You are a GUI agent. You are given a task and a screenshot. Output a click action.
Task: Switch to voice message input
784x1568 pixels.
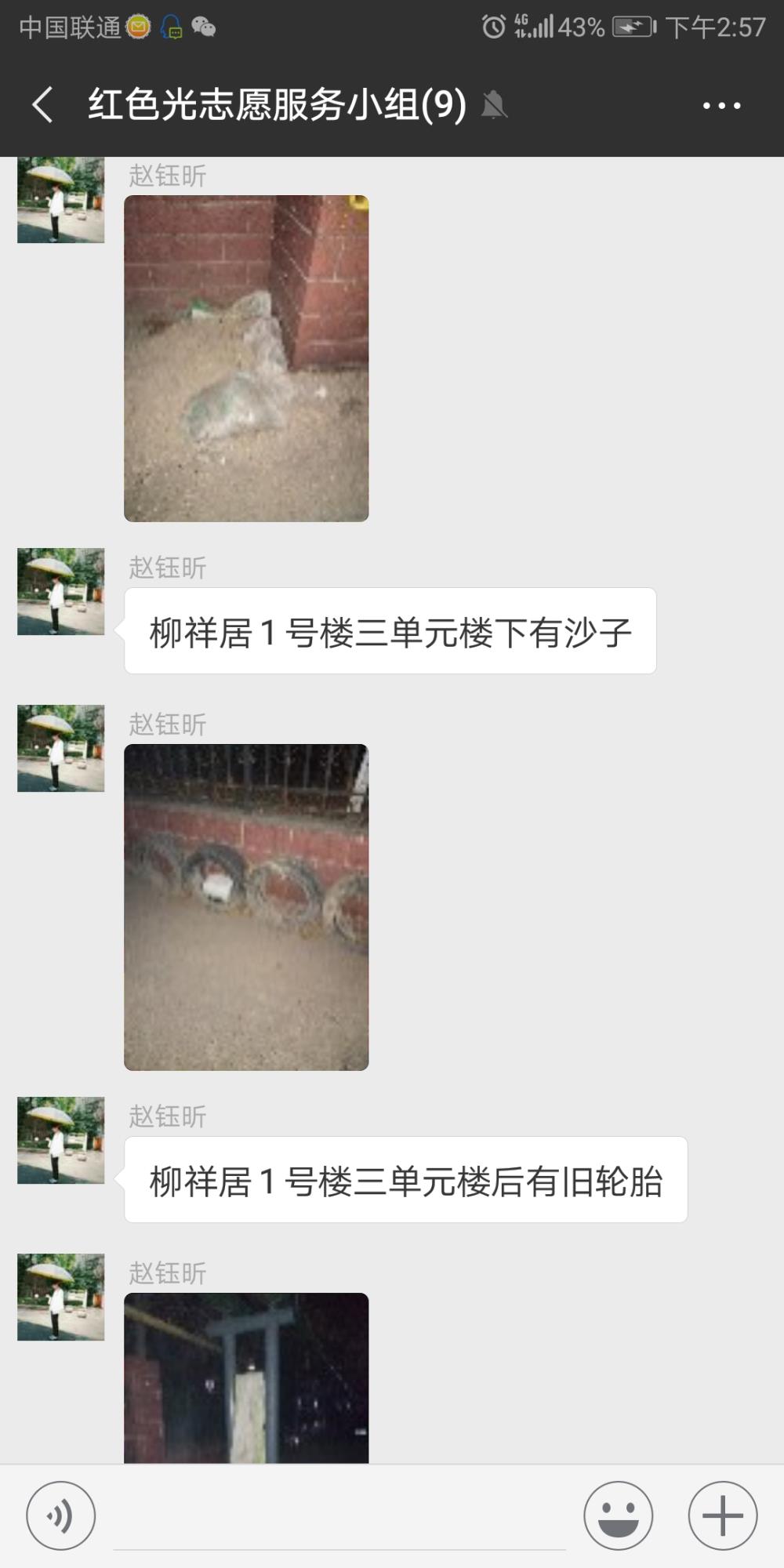click(x=61, y=1515)
